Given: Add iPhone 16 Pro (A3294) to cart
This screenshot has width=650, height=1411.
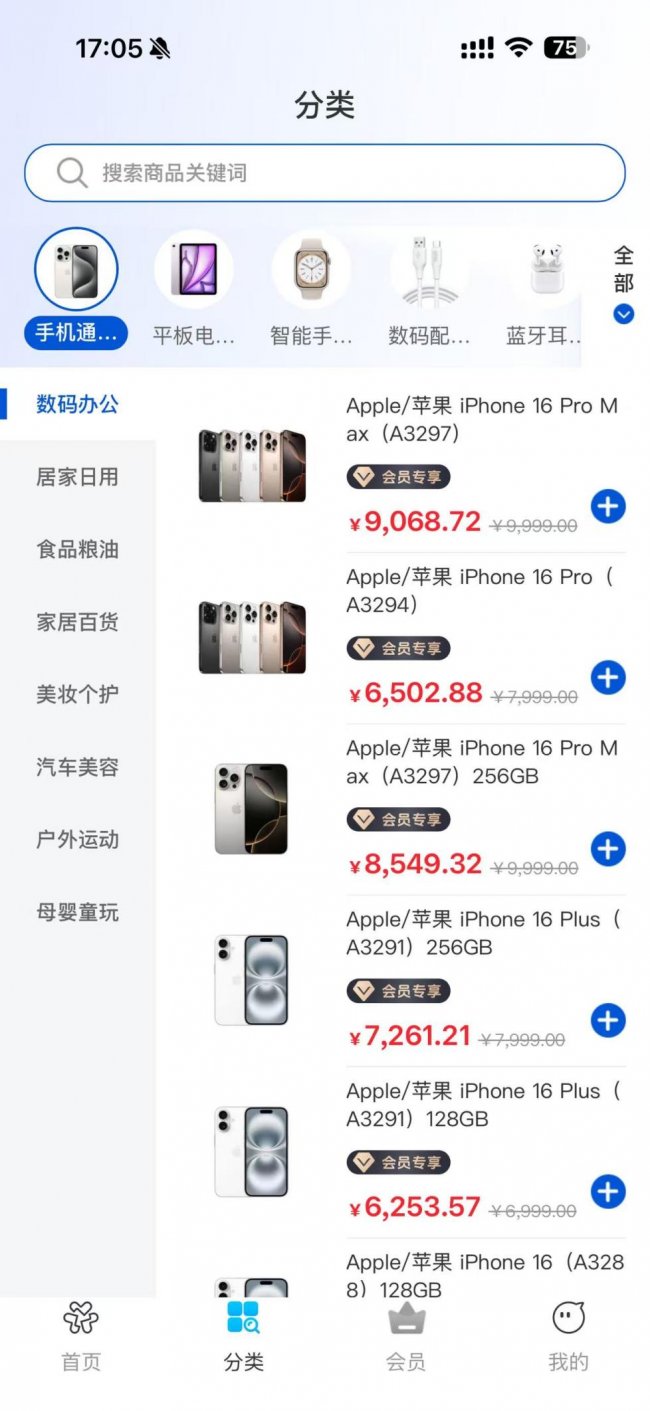Looking at the screenshot, I should pyautogui.click(x=608, y=678).
